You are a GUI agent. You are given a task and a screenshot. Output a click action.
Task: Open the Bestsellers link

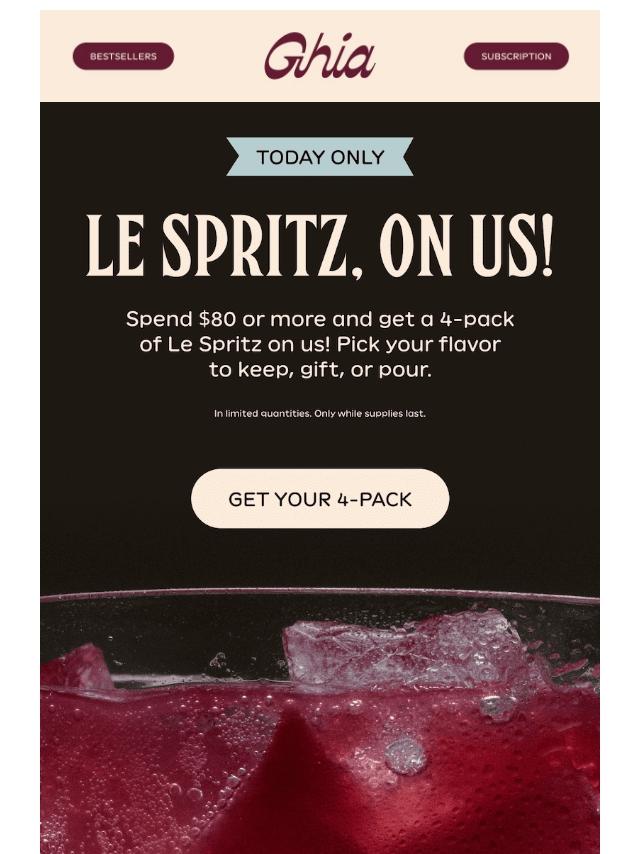coord(123,57)
